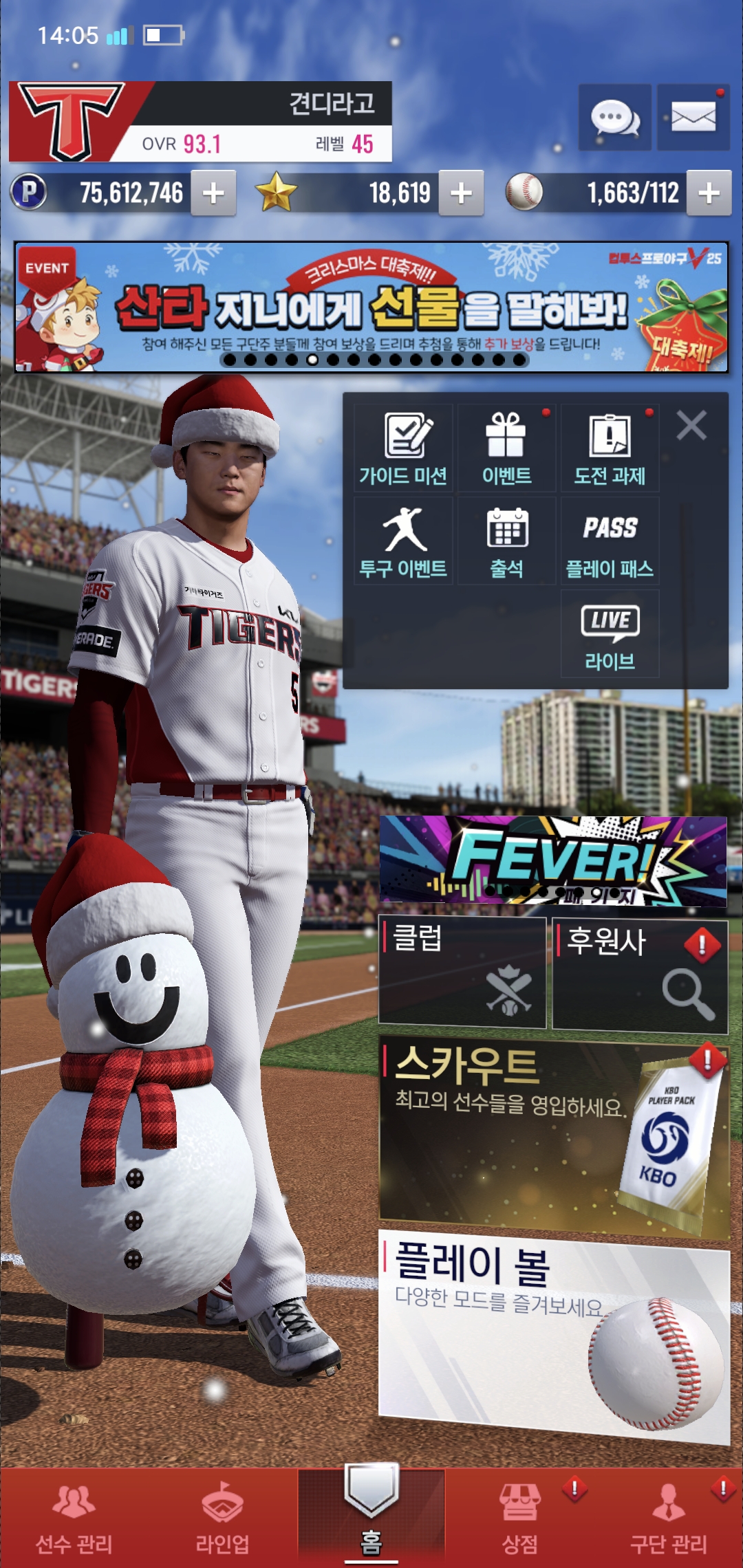Open the chat speech bubble icon
Screen dimensions: 743x1568
614,118
